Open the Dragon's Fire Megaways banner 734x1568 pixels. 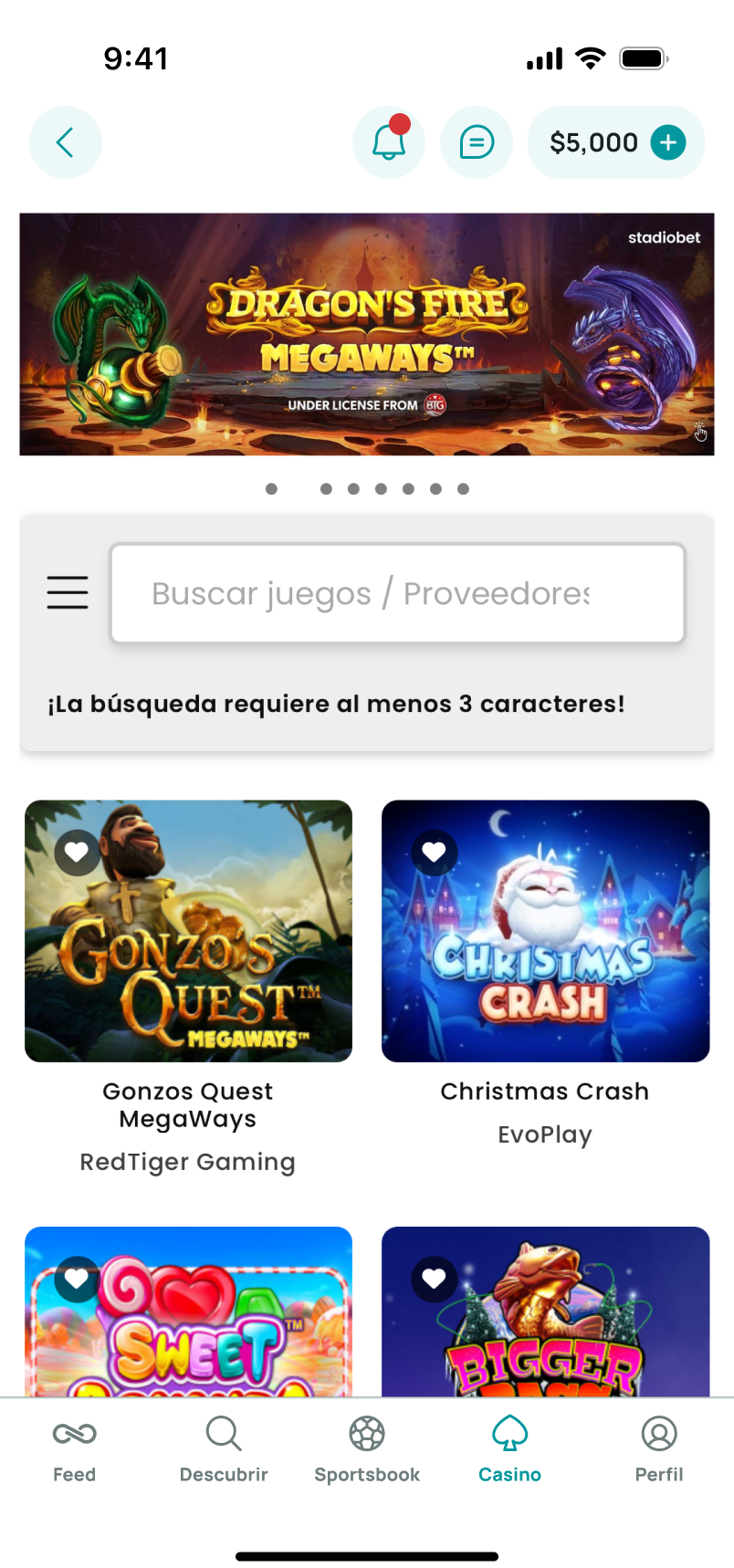[366, 334]
